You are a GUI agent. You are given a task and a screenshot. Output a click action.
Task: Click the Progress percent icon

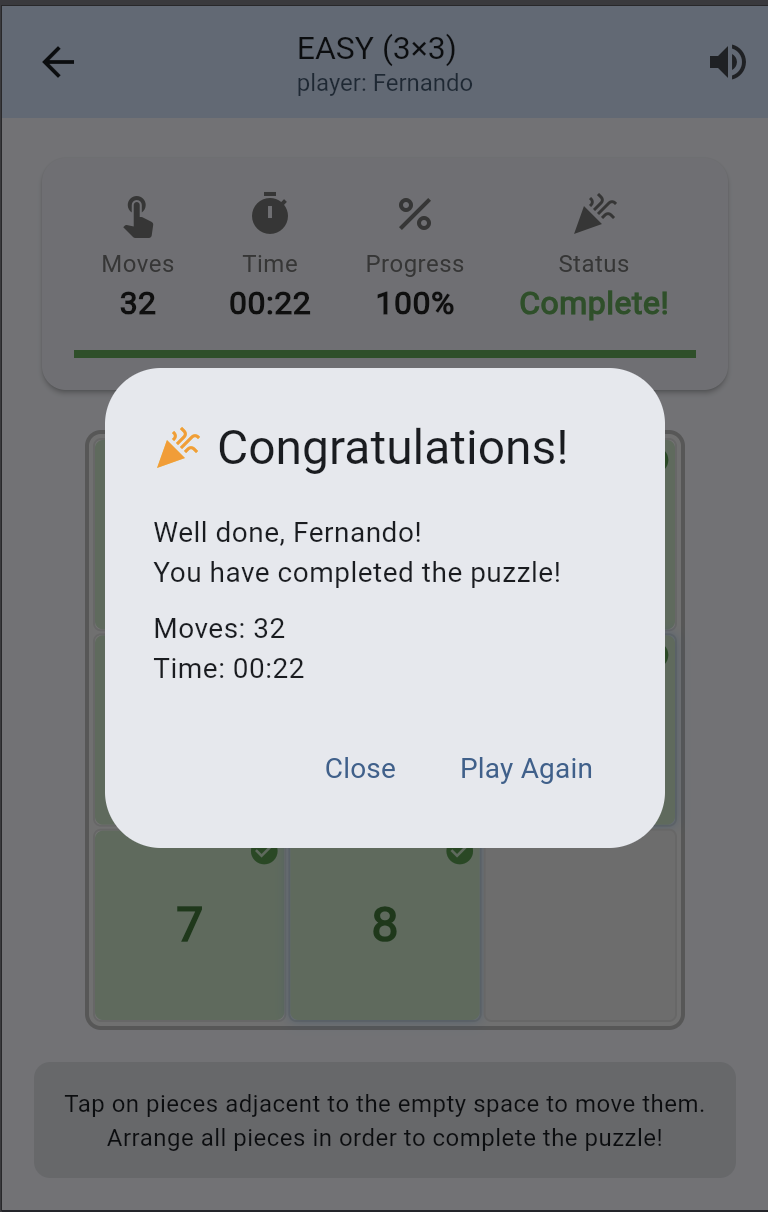[x=415, y=212]
